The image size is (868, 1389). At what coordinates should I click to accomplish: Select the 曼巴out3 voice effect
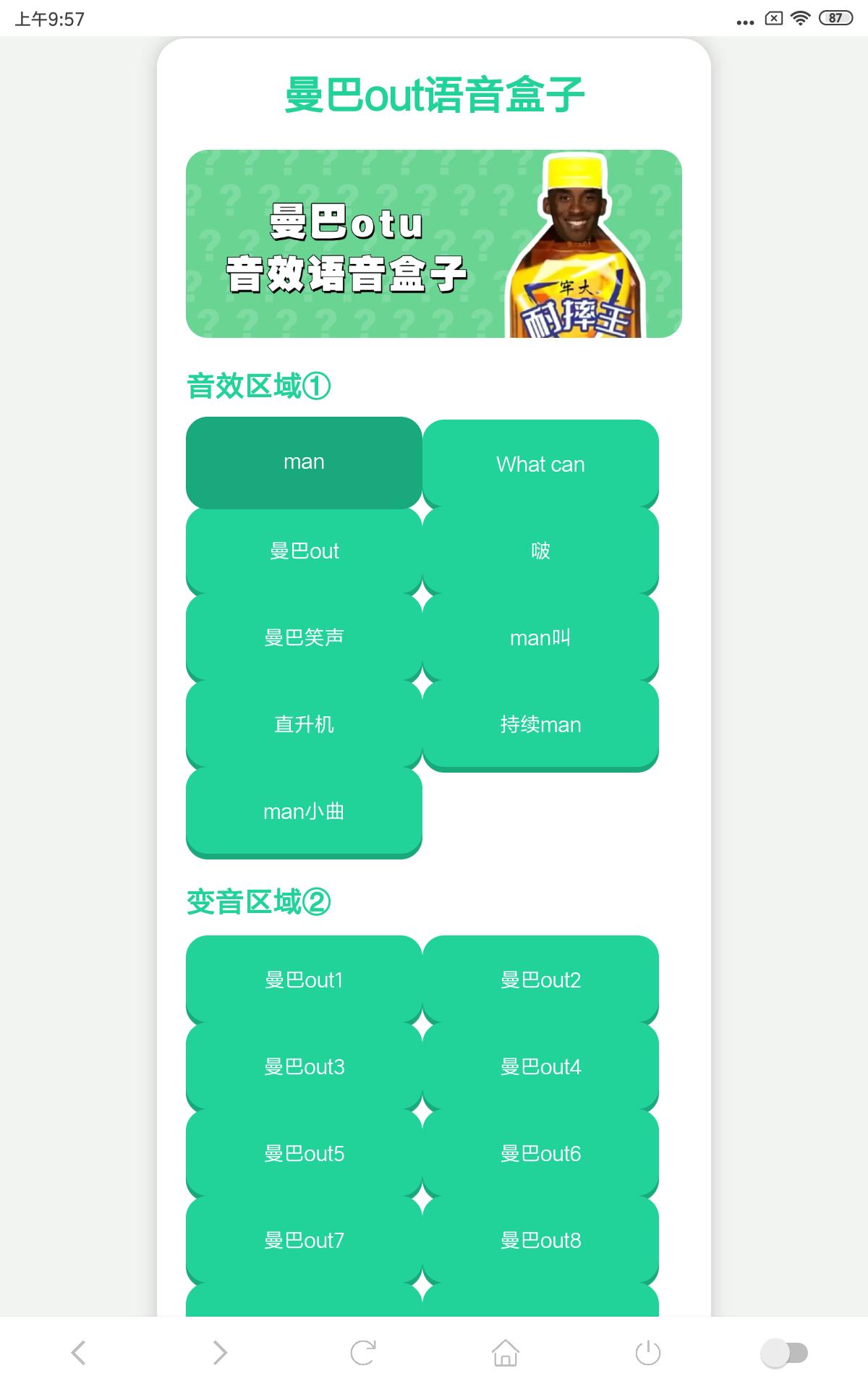click(304, 1067)
